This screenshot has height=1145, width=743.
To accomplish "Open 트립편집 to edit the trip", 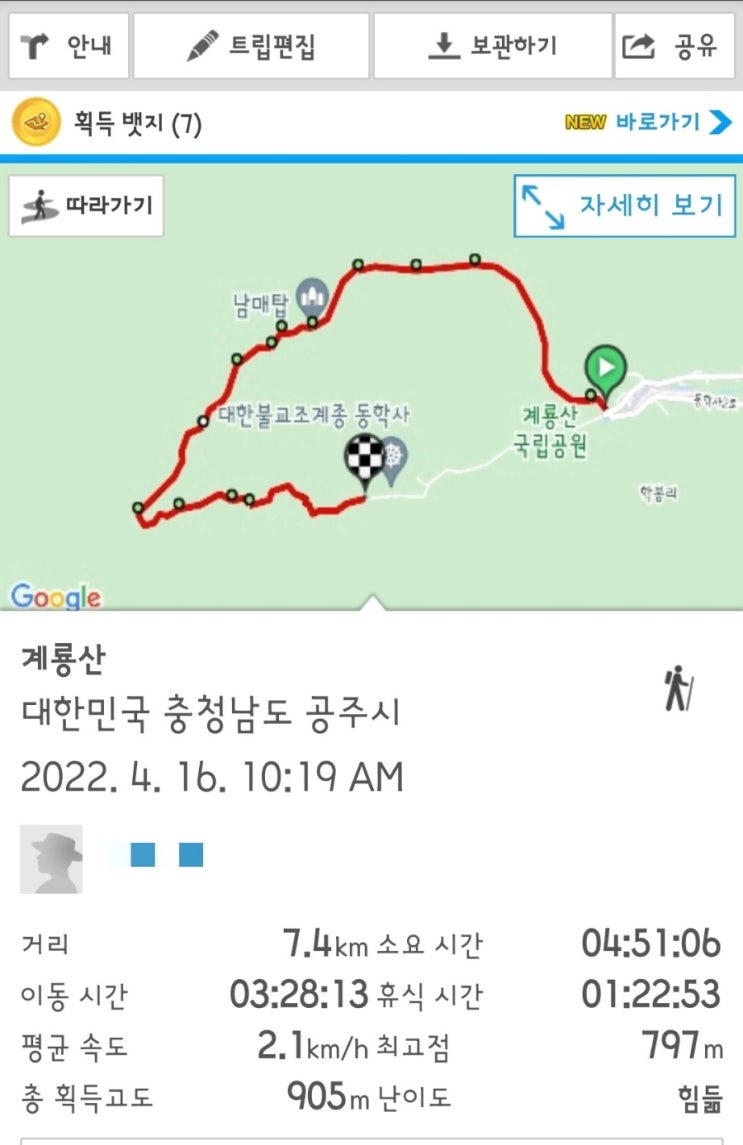I will click(x=251, y=45).
